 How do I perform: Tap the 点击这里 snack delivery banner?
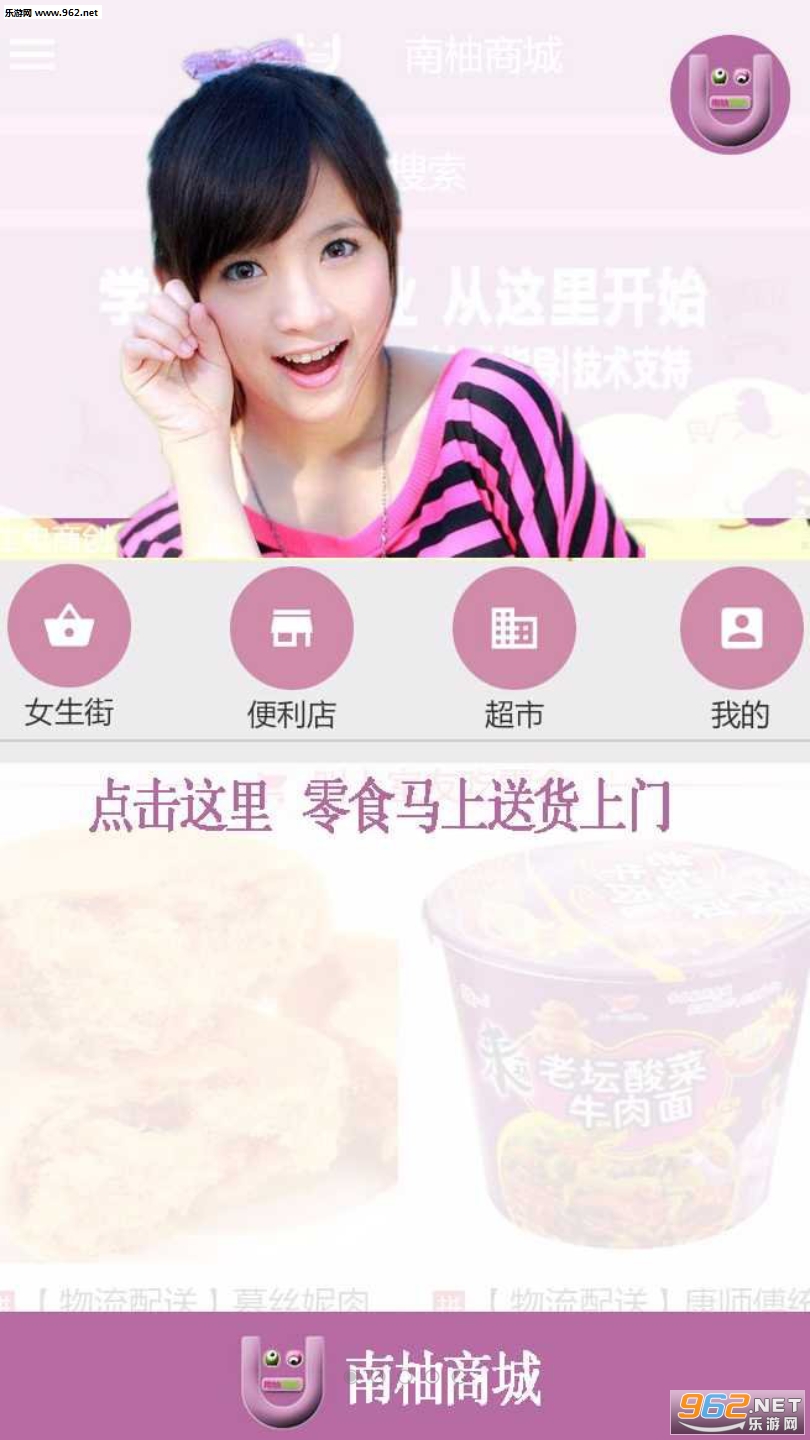(x=380, y=807)
